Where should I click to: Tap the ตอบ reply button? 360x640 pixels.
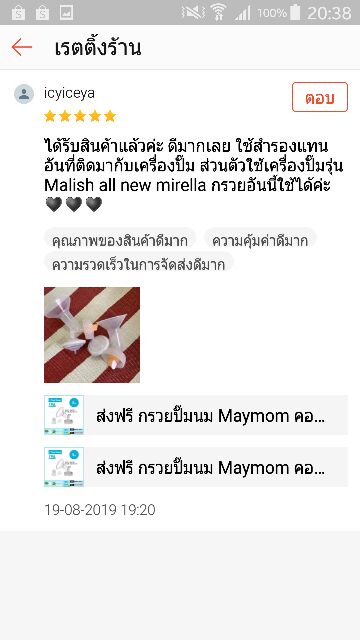pyautogui.click(x=320, y=97)
